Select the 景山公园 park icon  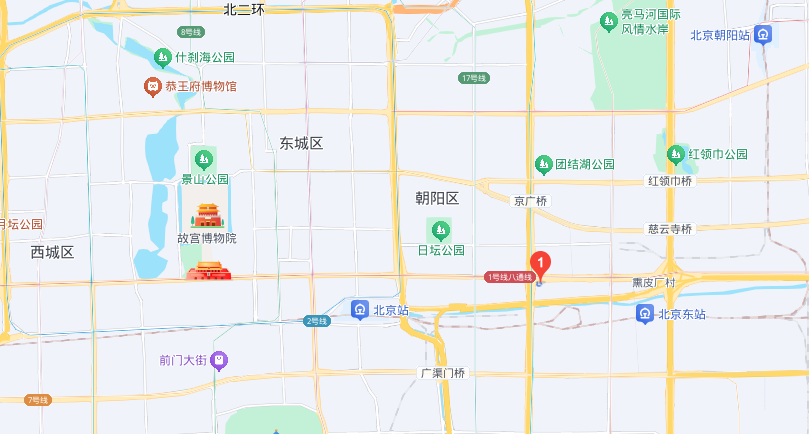203,159
